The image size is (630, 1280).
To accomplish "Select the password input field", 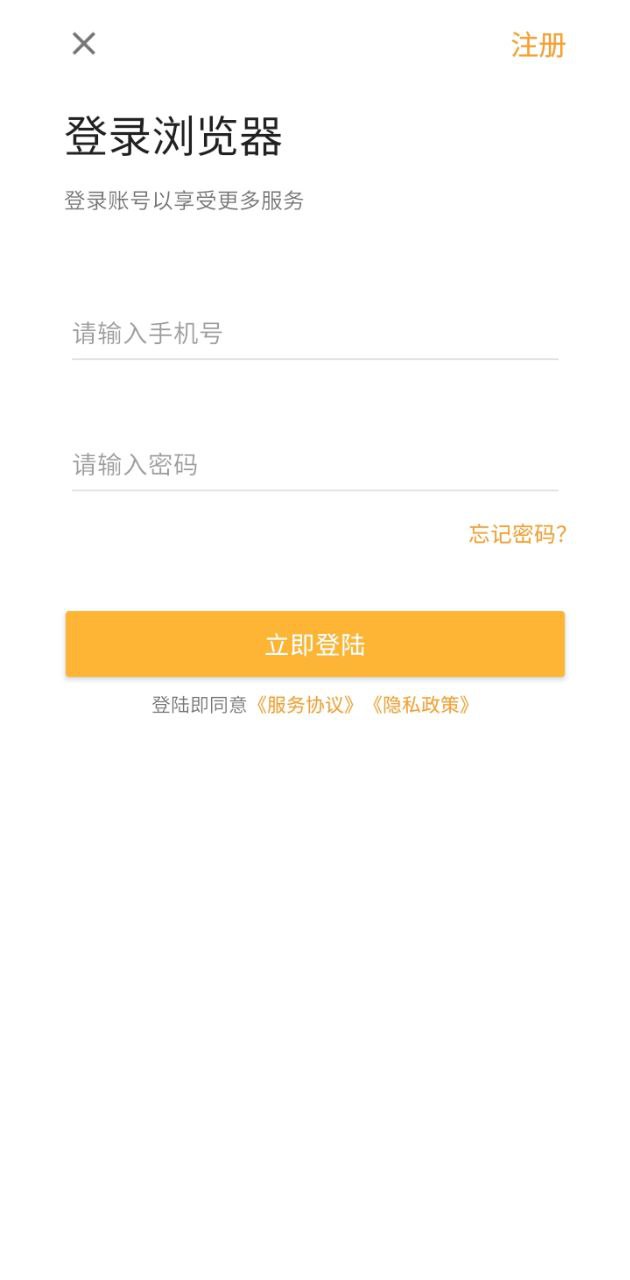I will click(314, 465).
